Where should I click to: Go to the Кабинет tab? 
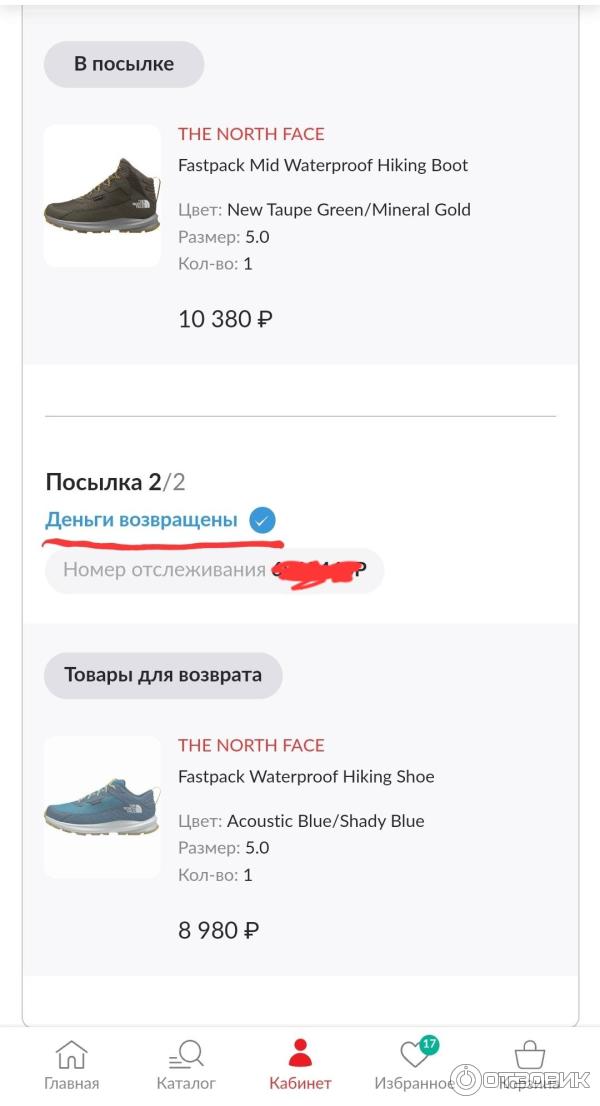[x=300, y=1065]
